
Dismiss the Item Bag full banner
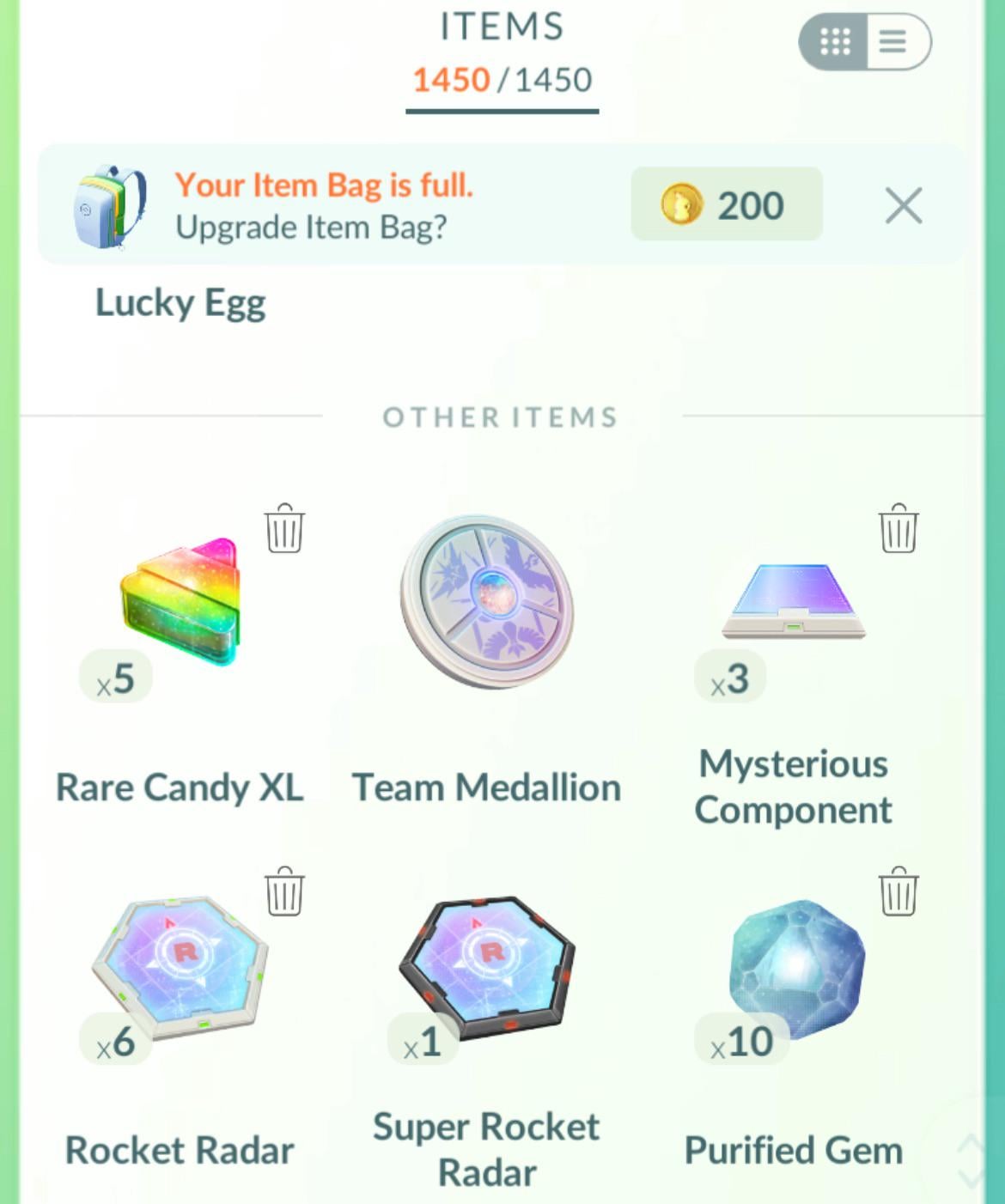click(x=904, y=206)
